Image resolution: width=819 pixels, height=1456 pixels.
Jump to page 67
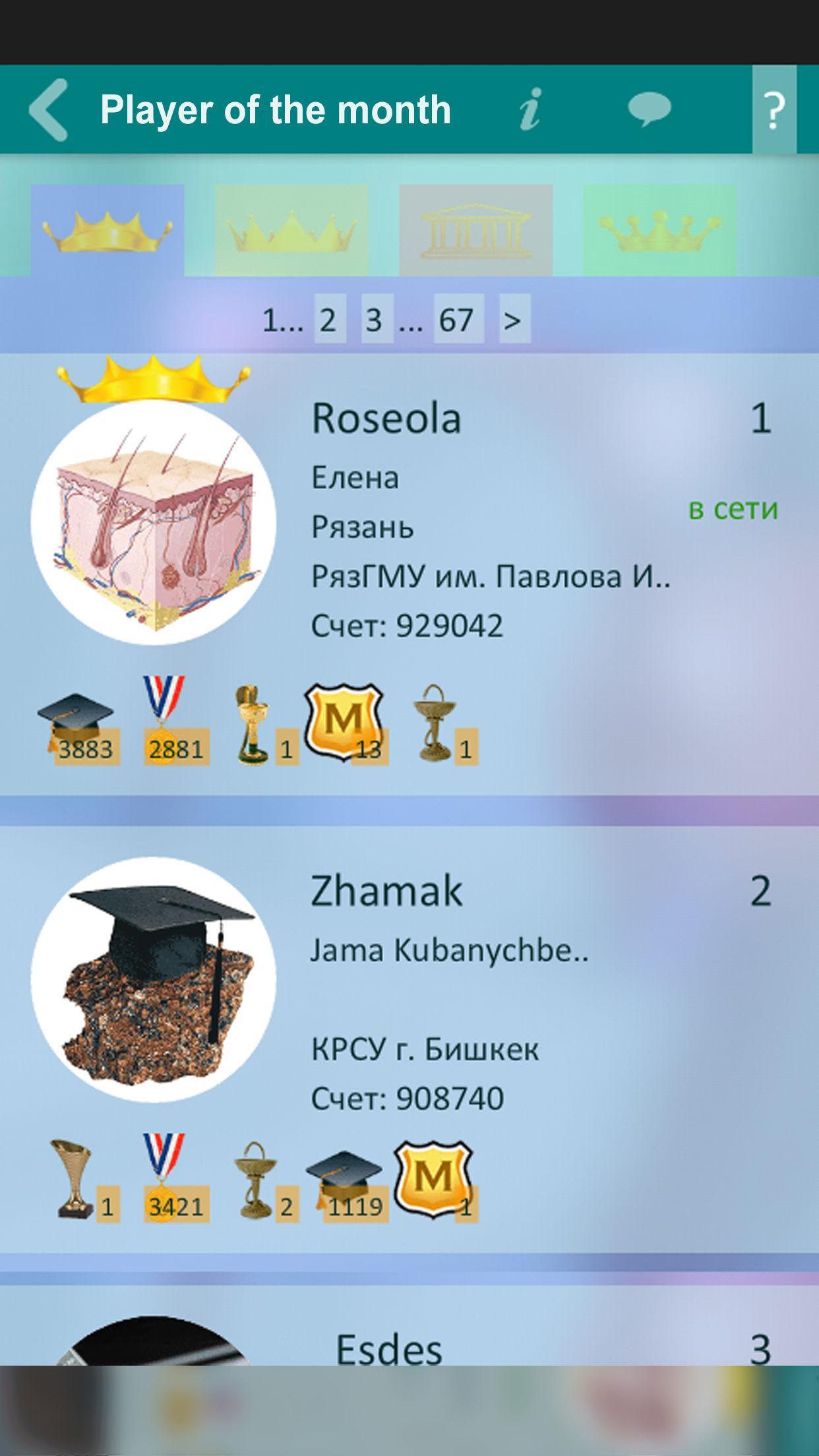(x=458, y=321)
